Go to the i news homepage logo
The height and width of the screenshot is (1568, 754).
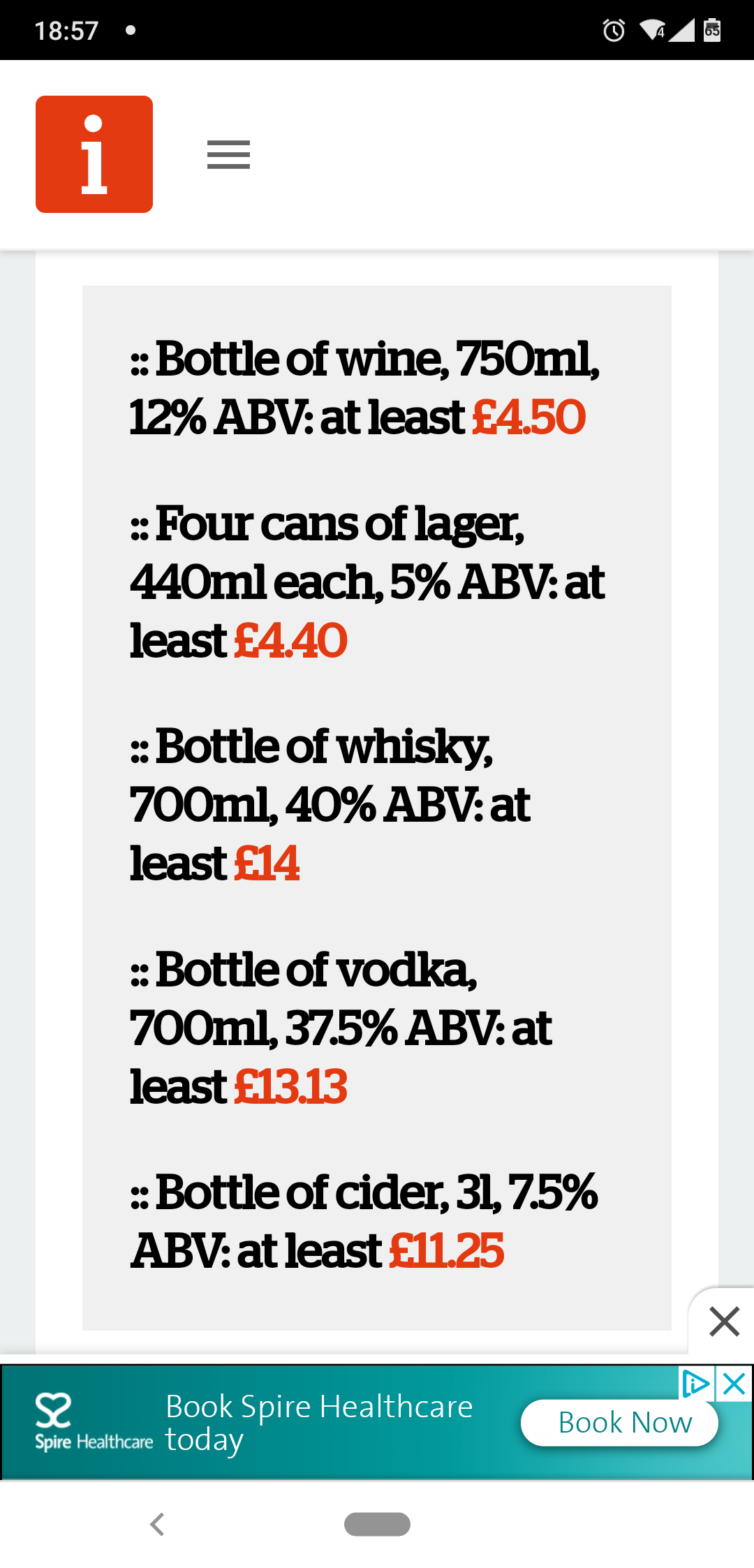point(94,154)
